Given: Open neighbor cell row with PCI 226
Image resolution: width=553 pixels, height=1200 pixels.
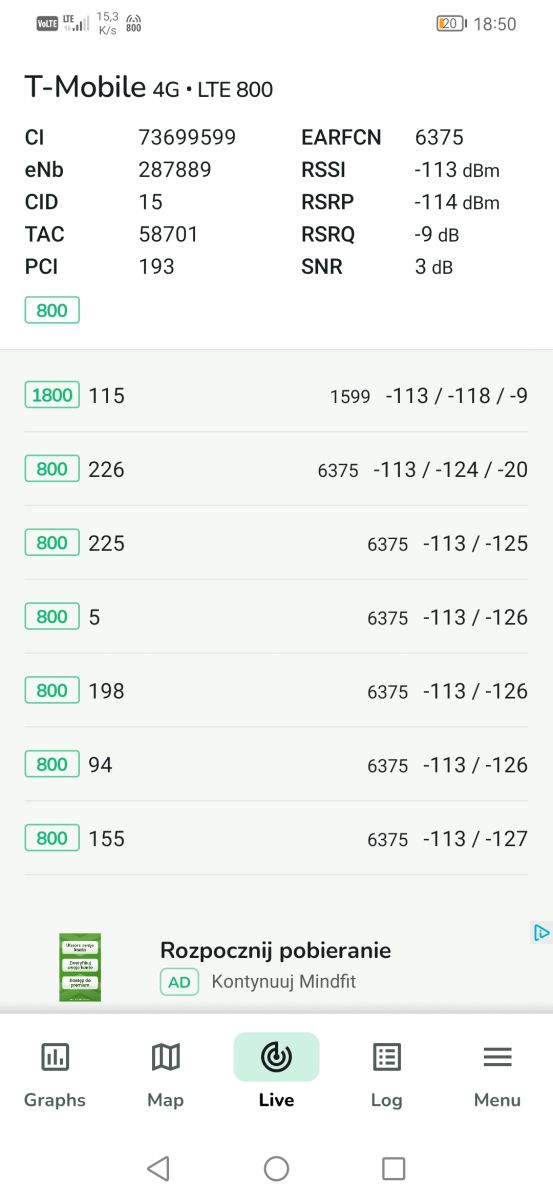Looking at the screenshot, I should click(x=276, y=469).
